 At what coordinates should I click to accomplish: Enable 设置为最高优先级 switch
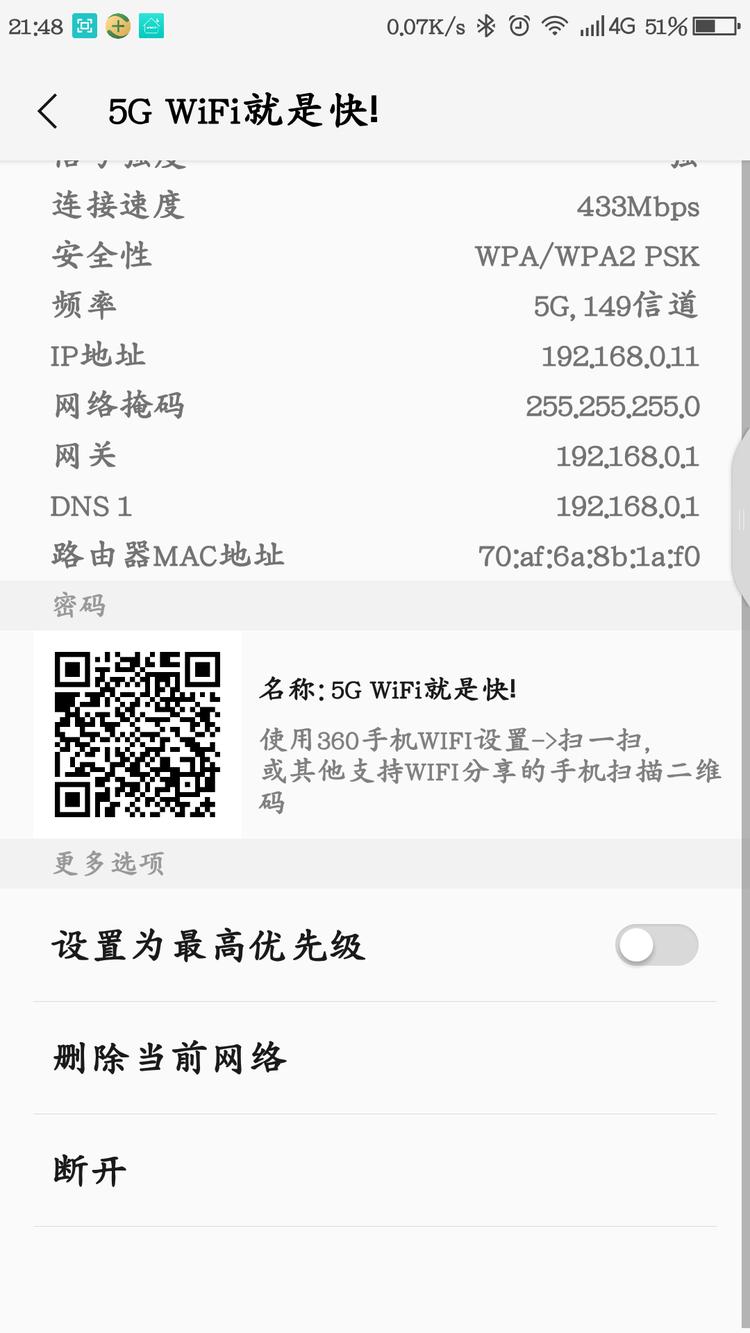(x=657, y=944)
